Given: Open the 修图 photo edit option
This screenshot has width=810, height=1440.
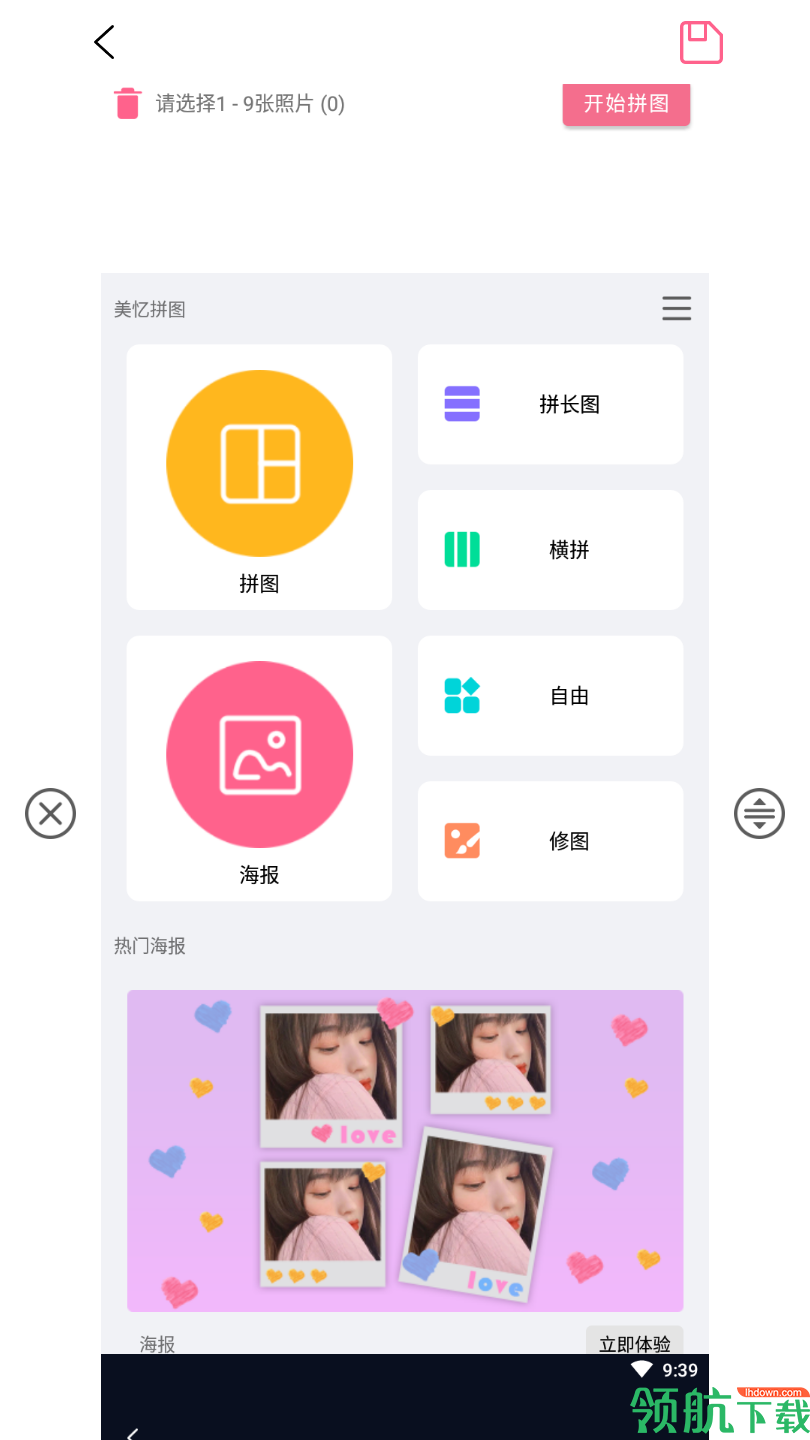Looking at the screenshot, I should pos(550,841).
